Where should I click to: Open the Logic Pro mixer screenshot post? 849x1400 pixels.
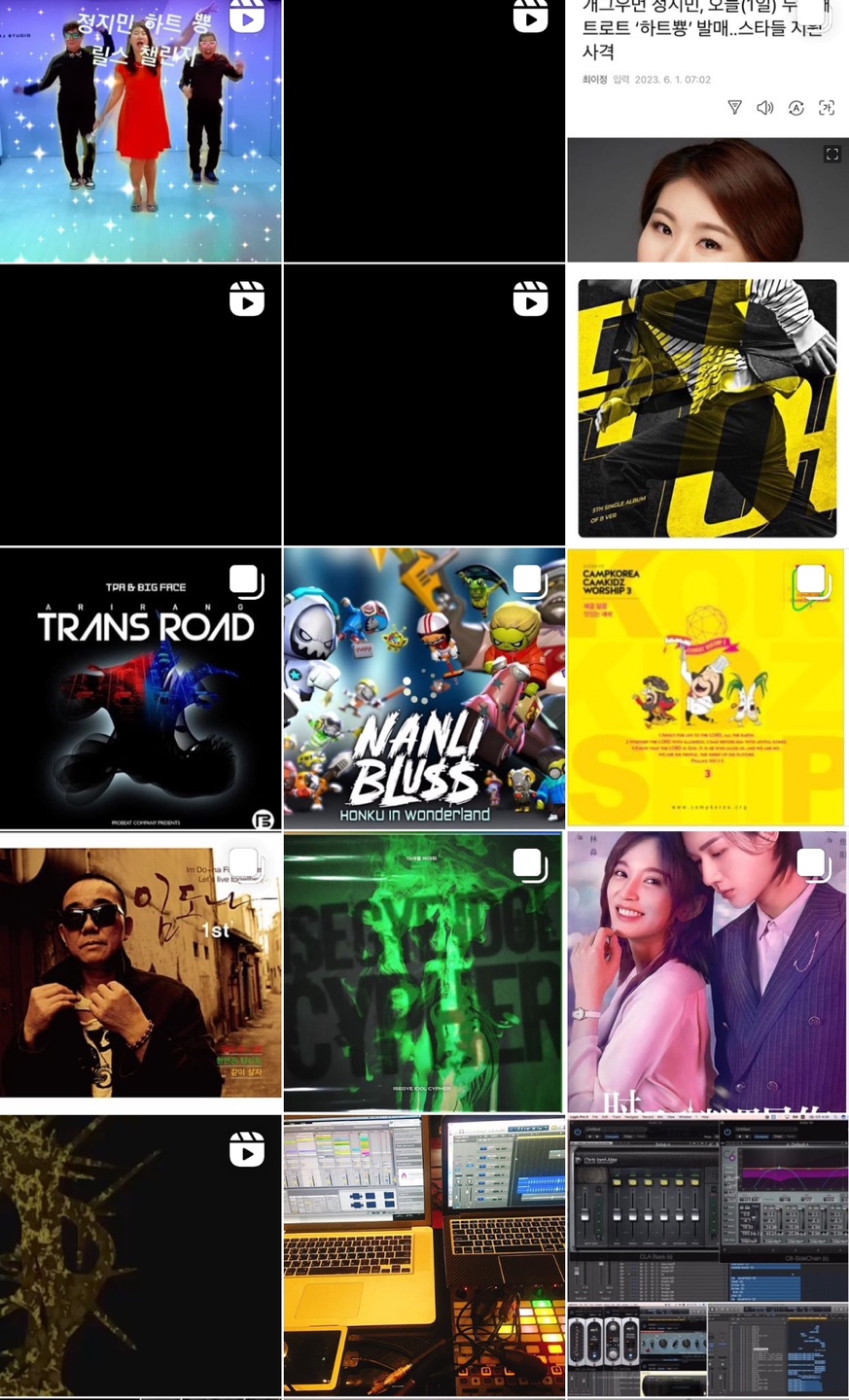(707, 1256)
